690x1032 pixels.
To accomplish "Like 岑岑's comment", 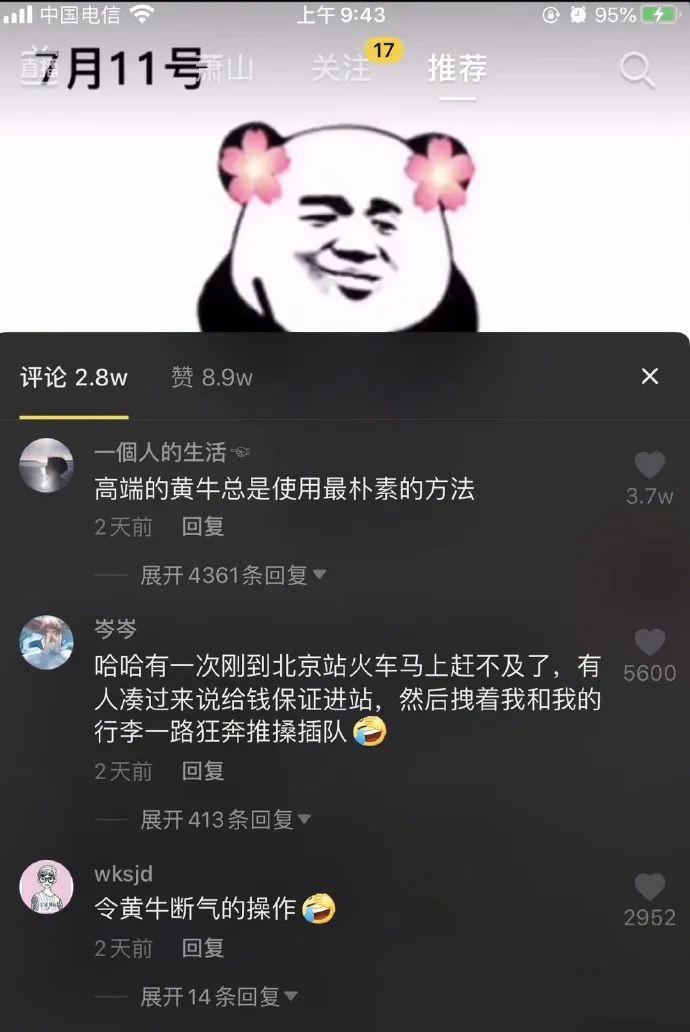I will [650, 643].
